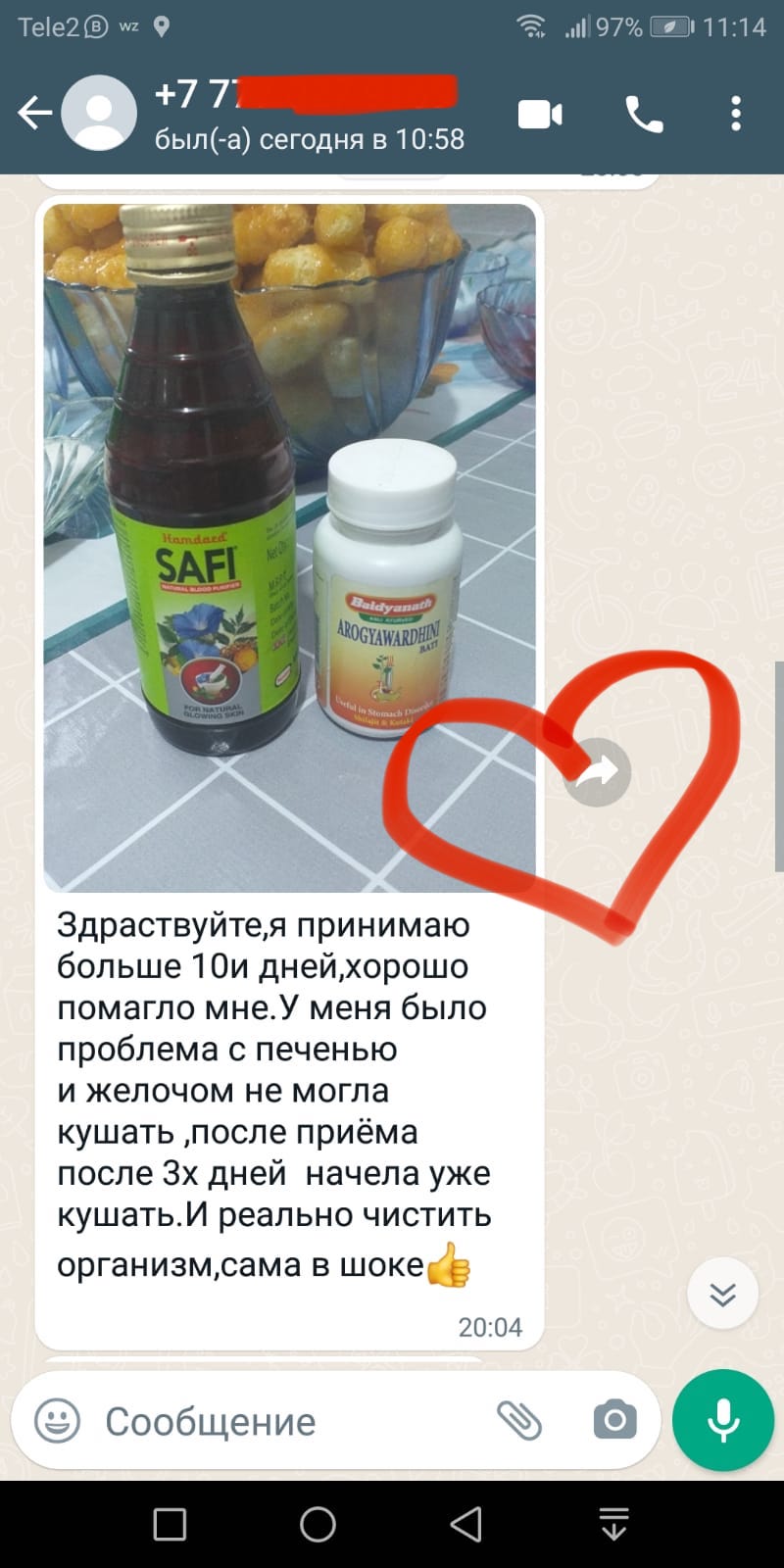Viewport: 784px width, 1568px height.
Task: Record a voice message
Action: (723, 1419)
